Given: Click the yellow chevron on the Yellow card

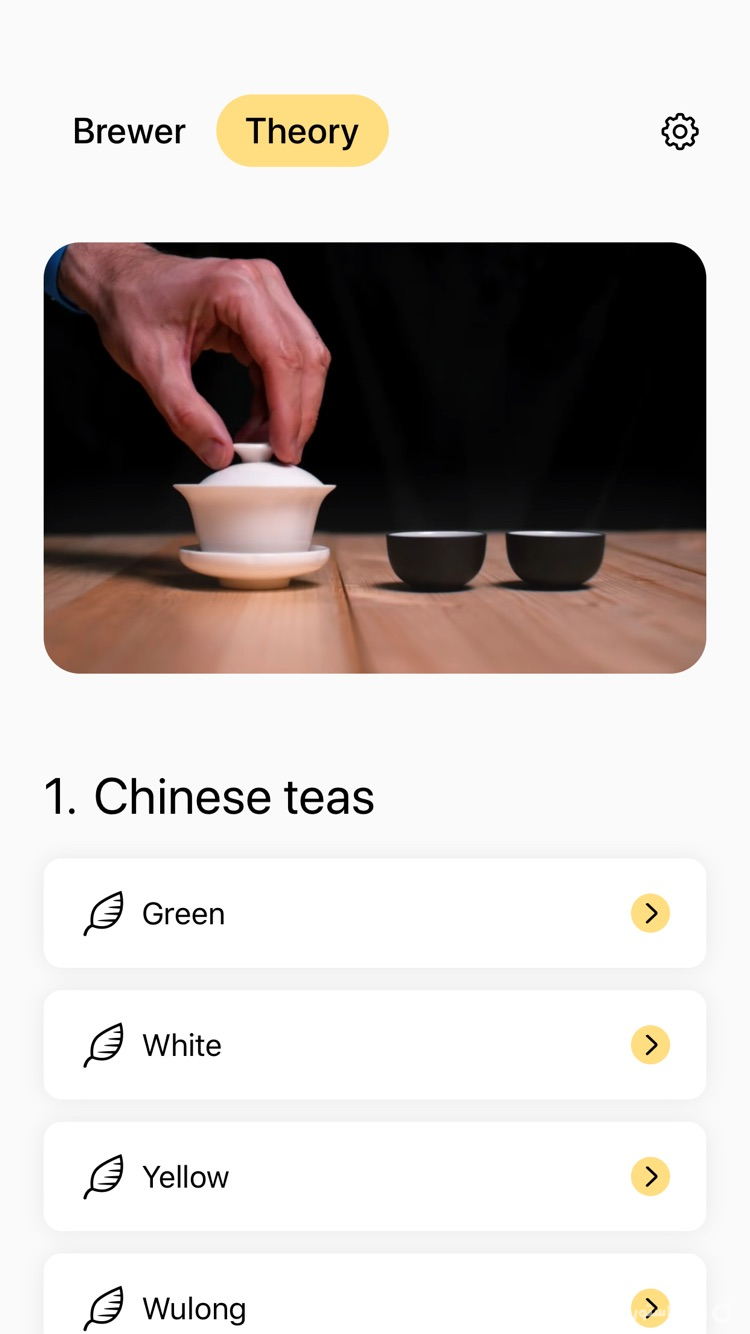Looking at the screenshot, I should 650,1176.
